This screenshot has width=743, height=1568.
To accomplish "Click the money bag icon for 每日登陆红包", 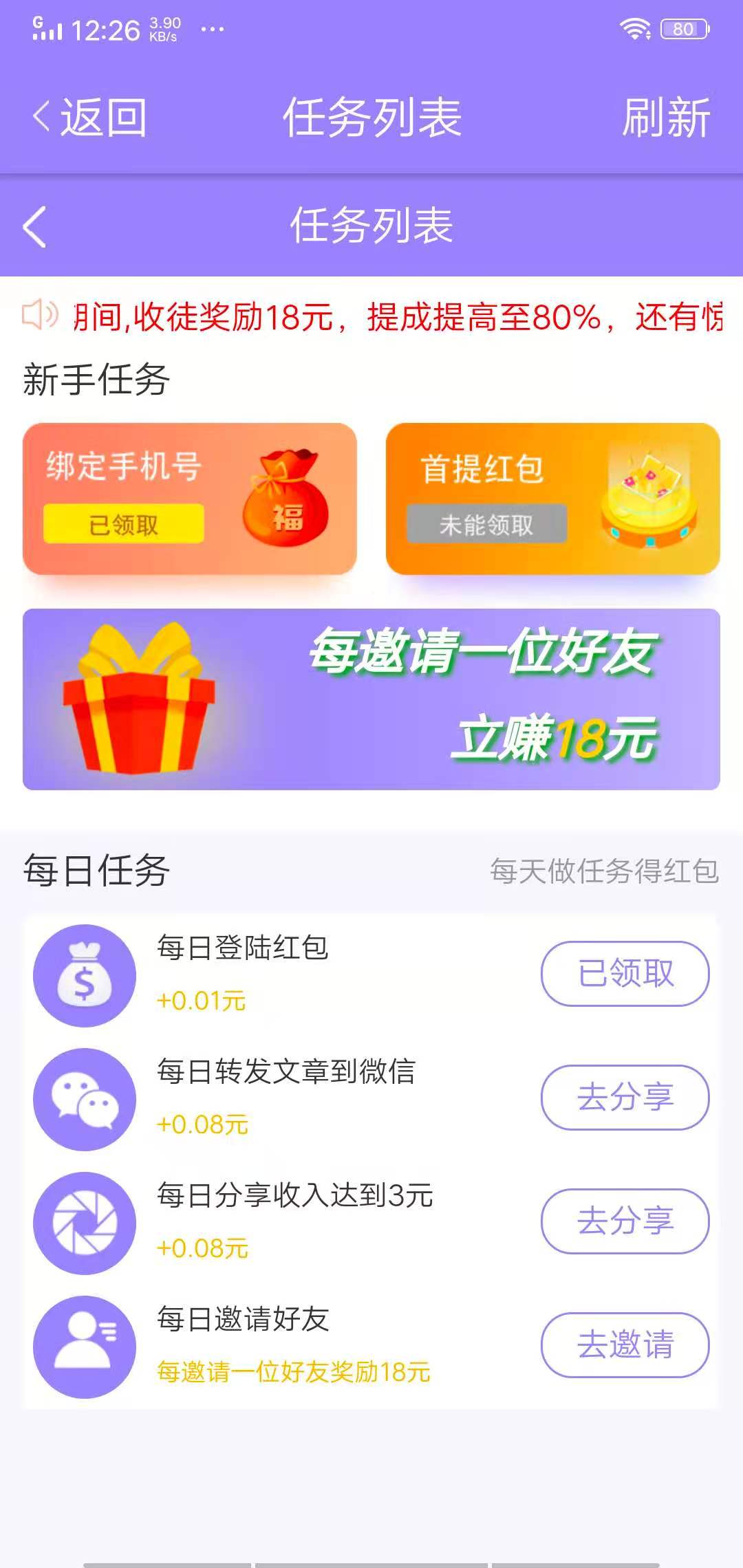I will point(84,975).
